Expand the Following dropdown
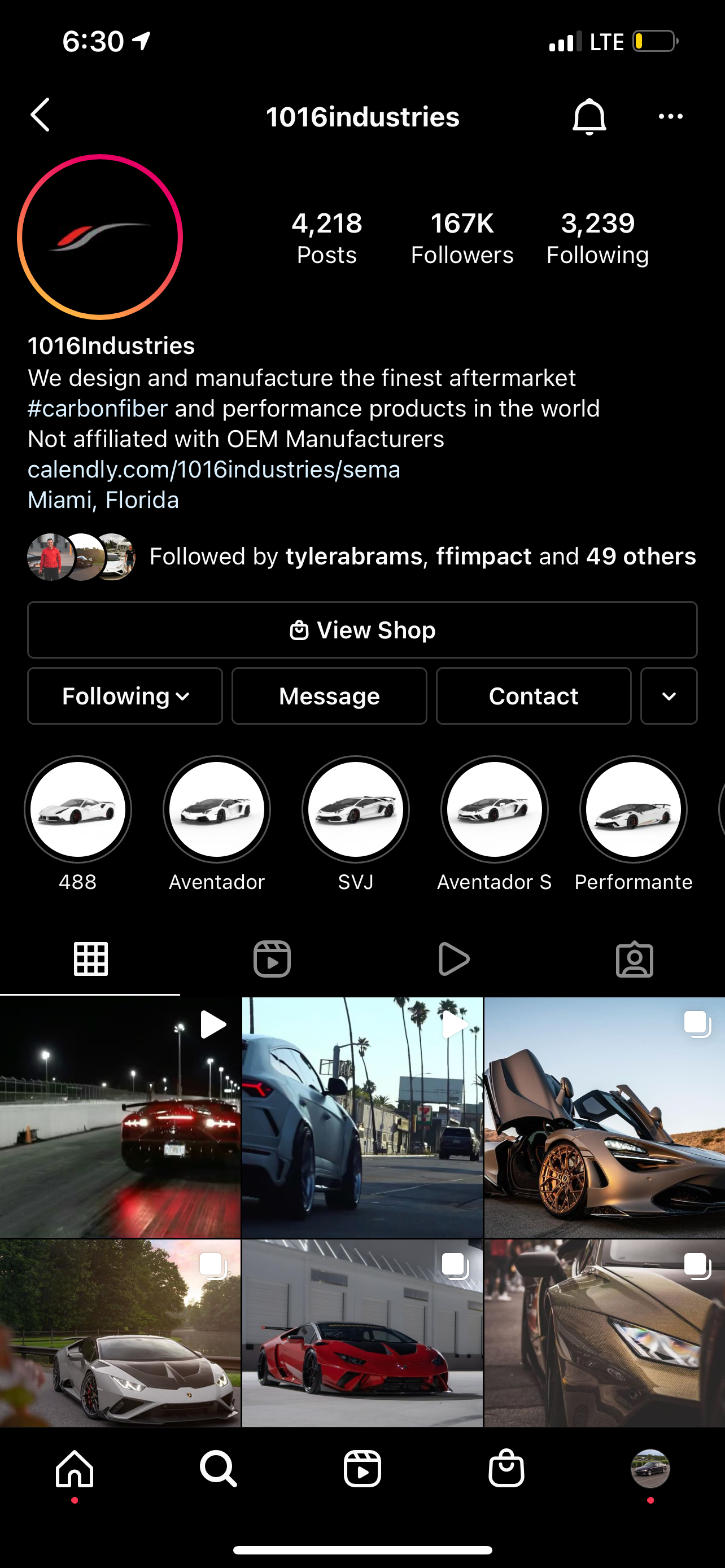725x1568 pixels. coord(125,696)
